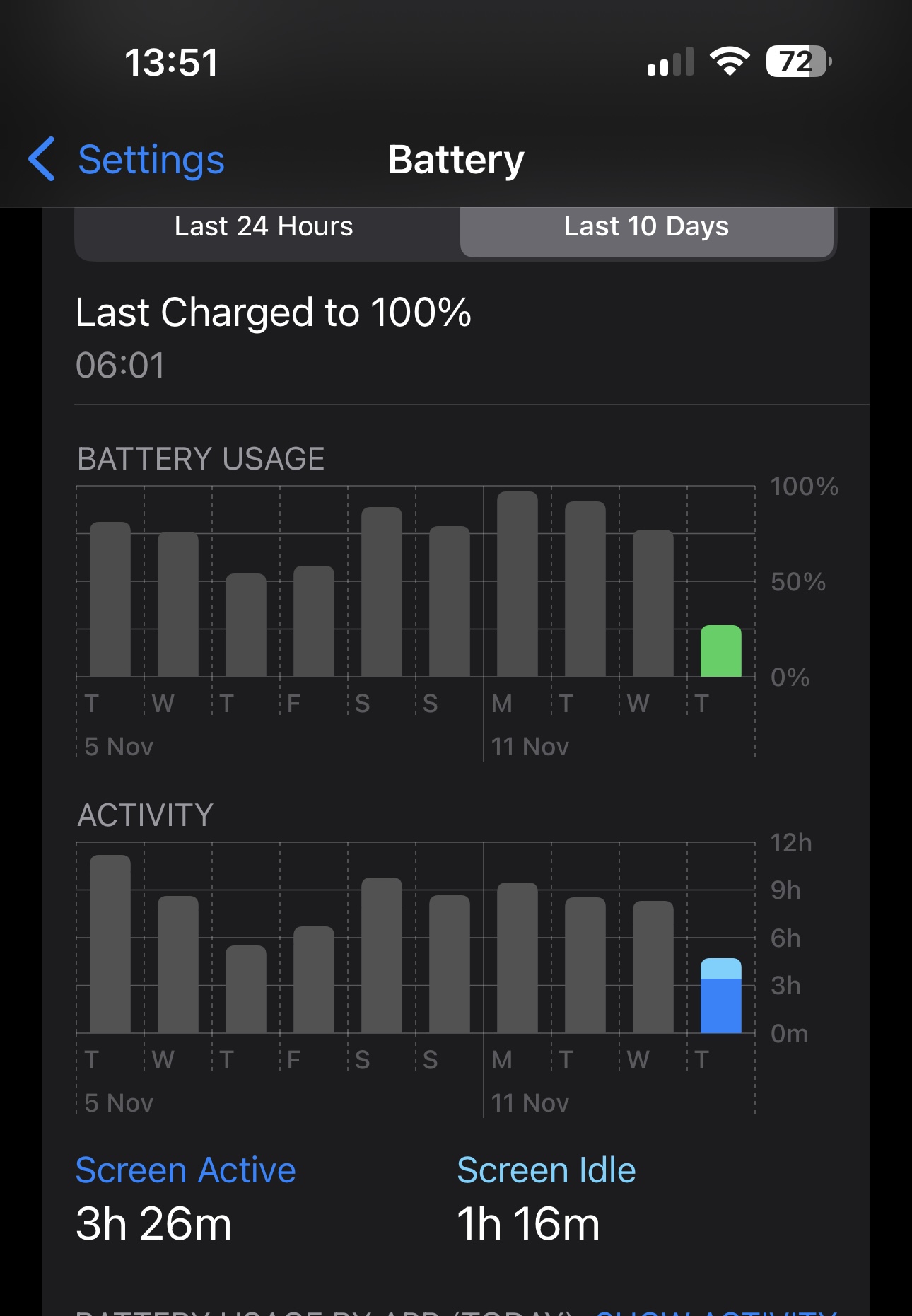Select the 5 Nov Tuesday bar in Activity
912x1316 pixels.
tap(110, 944)
